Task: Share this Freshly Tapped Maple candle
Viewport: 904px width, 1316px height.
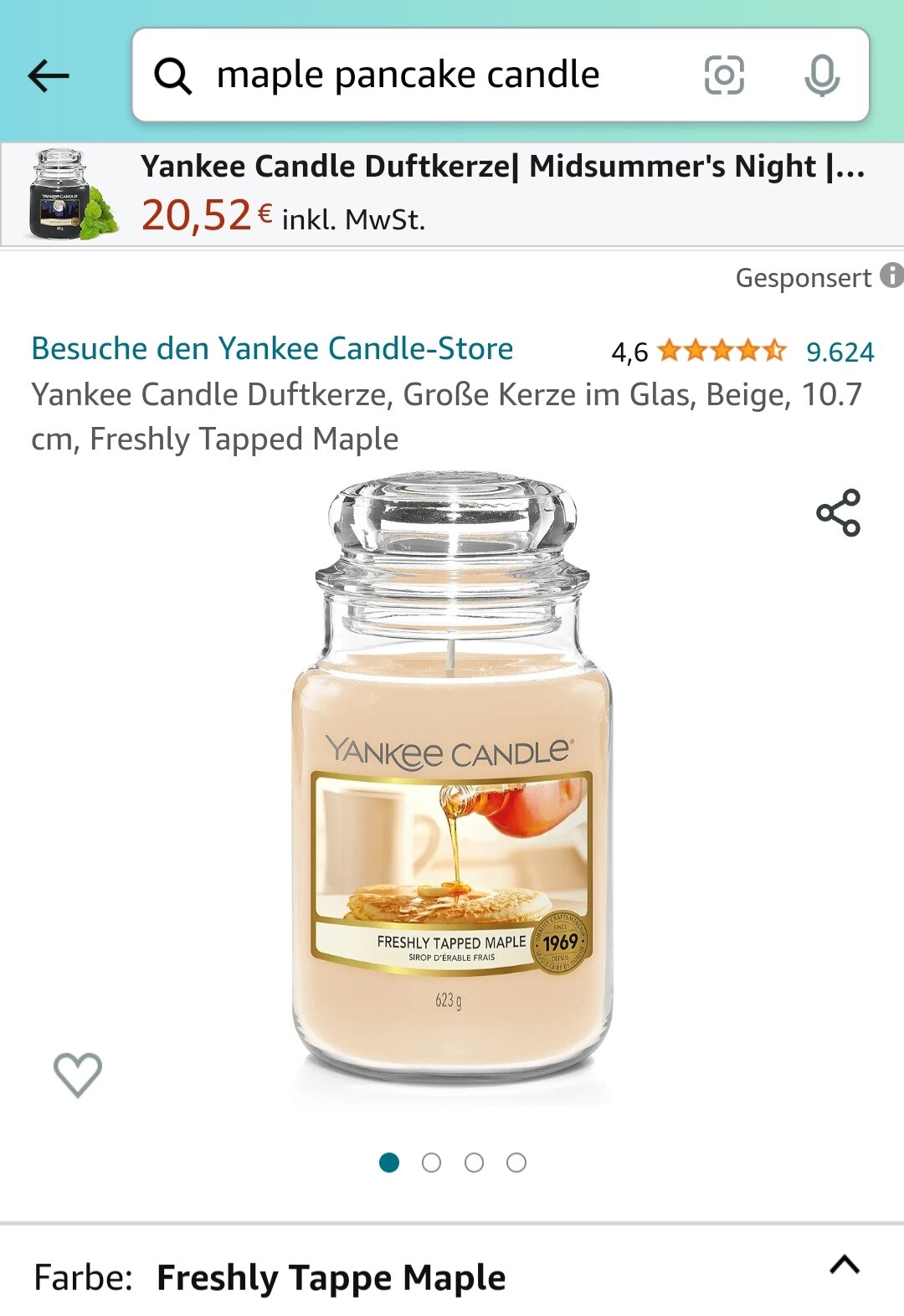Action: (838, 512)
